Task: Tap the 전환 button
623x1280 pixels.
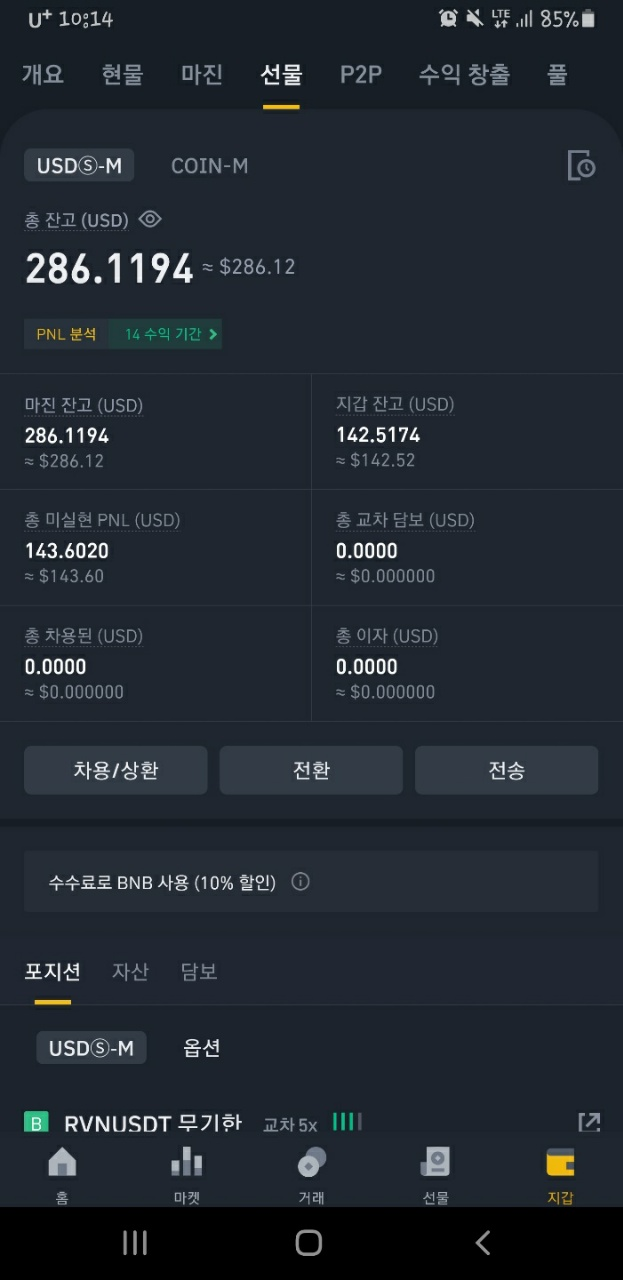Action: point(311,770)
